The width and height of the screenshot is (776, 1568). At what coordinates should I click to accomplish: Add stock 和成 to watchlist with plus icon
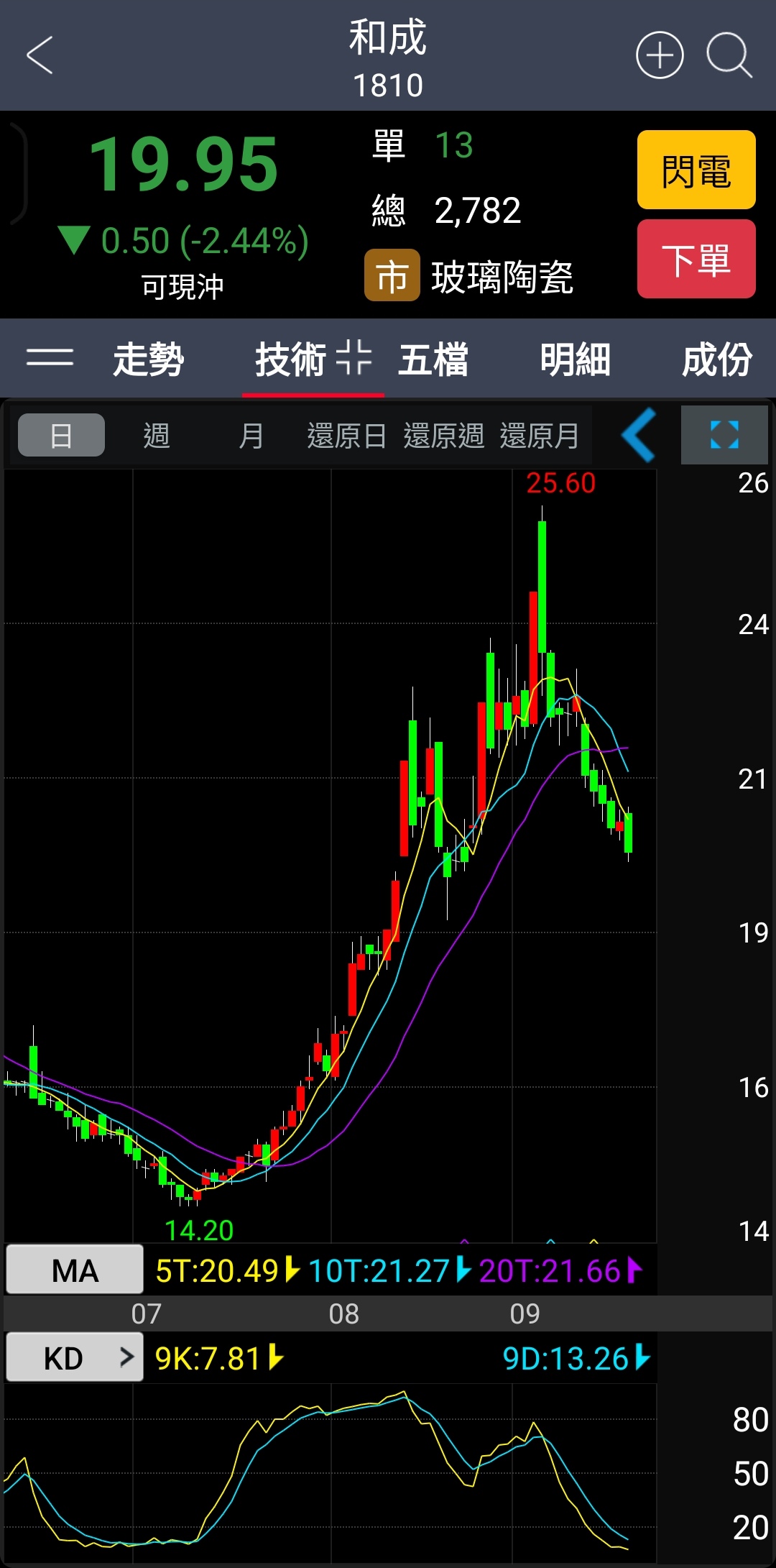coord(660,55)
